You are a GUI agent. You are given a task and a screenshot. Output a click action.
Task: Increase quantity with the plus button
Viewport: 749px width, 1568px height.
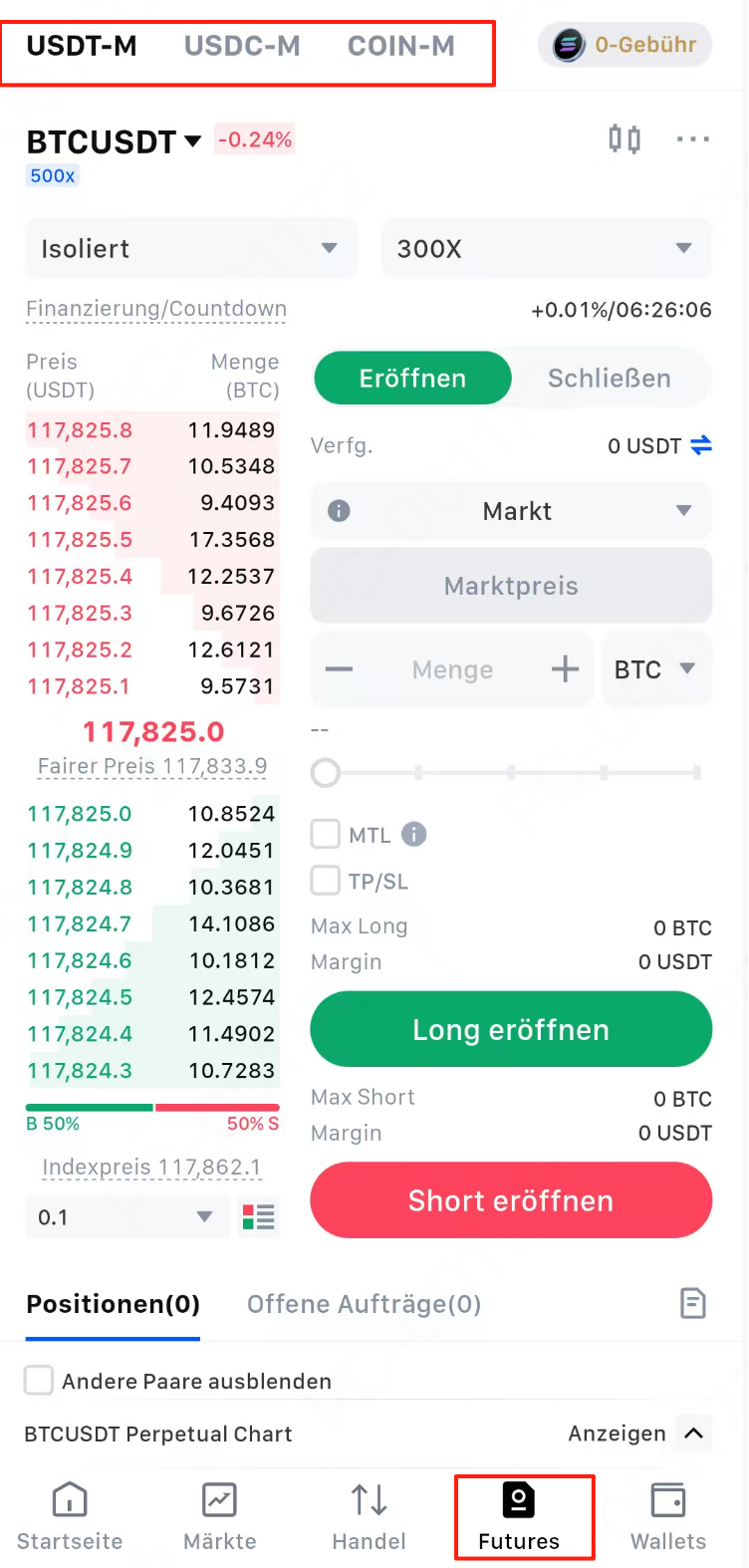[x=565, y=669]
